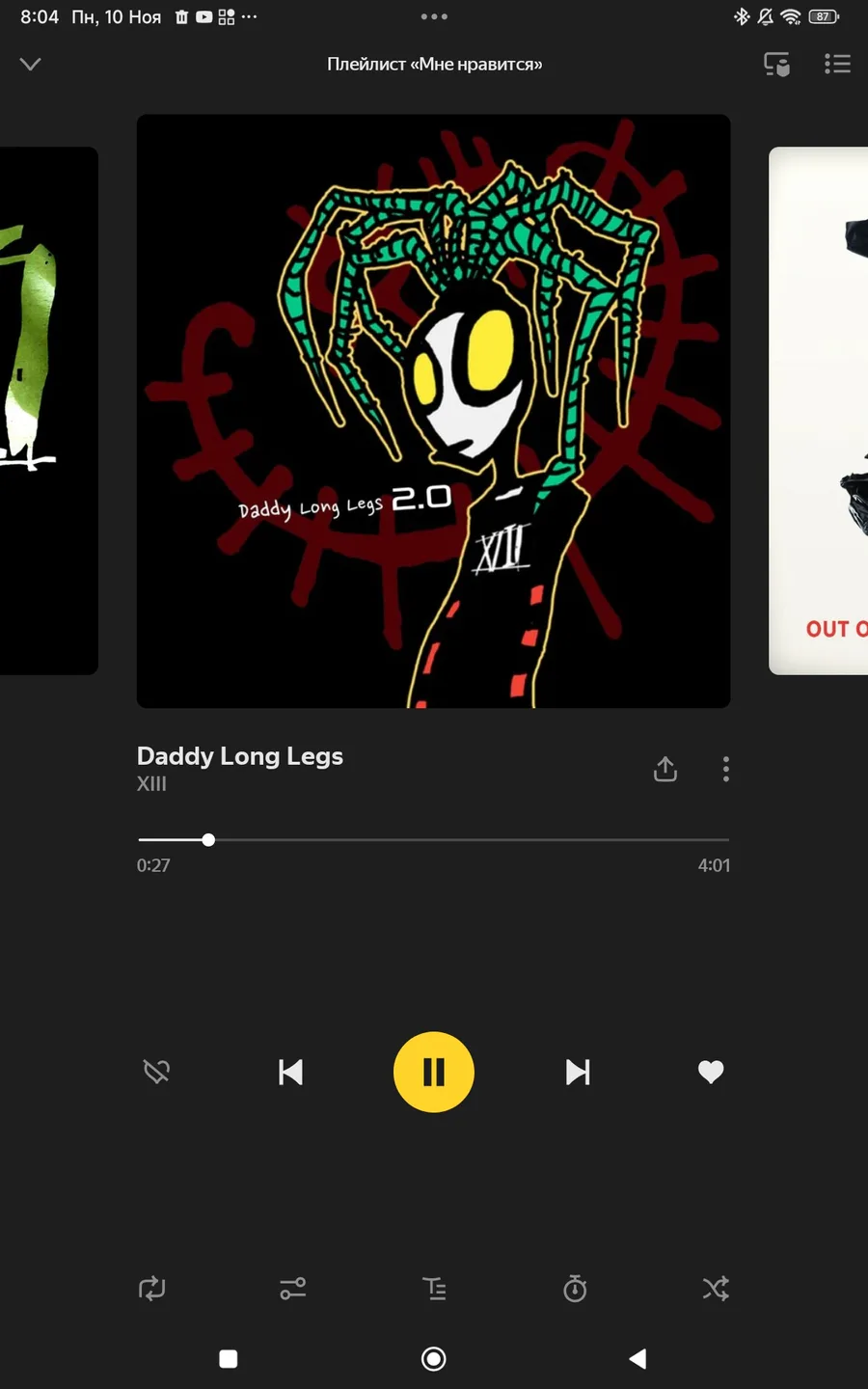Collapse the player with the down chevron
This screenshot has width=868, height=1389.
30,65
